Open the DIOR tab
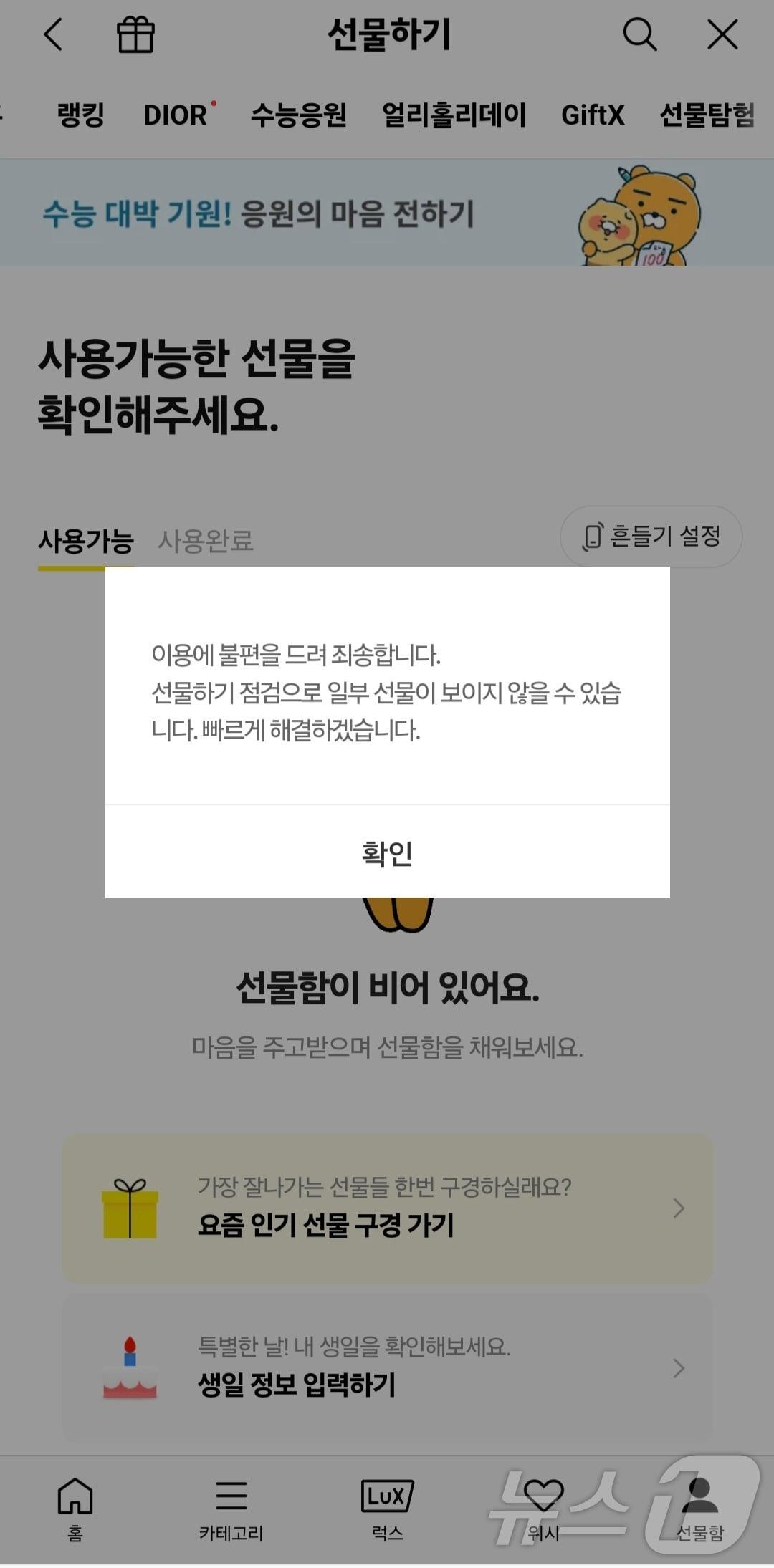Viewport: 774px width, 1568px height. [x=176, y=115]
